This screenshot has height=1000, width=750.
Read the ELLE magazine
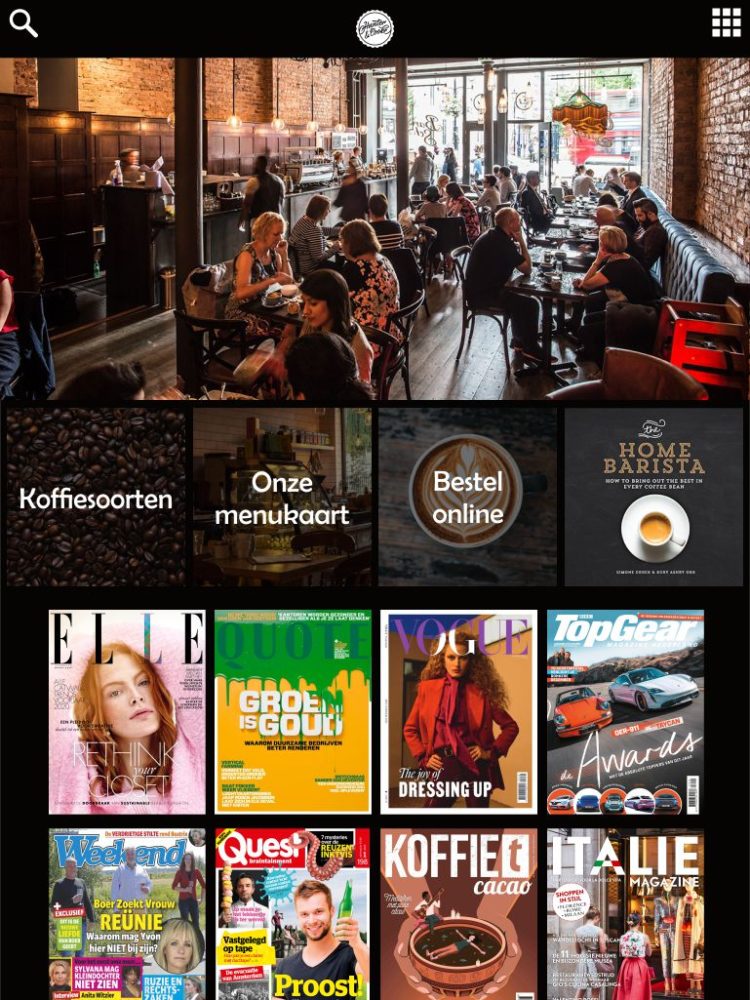tap(127, 712)
